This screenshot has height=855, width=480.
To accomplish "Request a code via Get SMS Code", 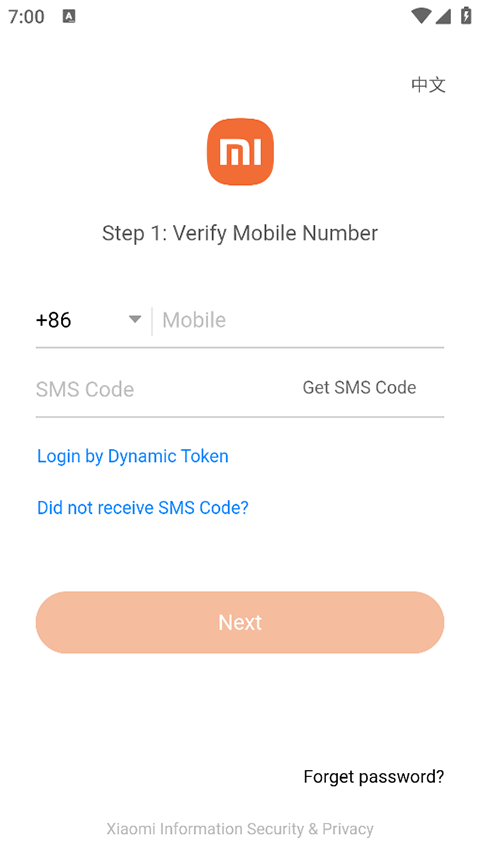I will pos(359,388).
